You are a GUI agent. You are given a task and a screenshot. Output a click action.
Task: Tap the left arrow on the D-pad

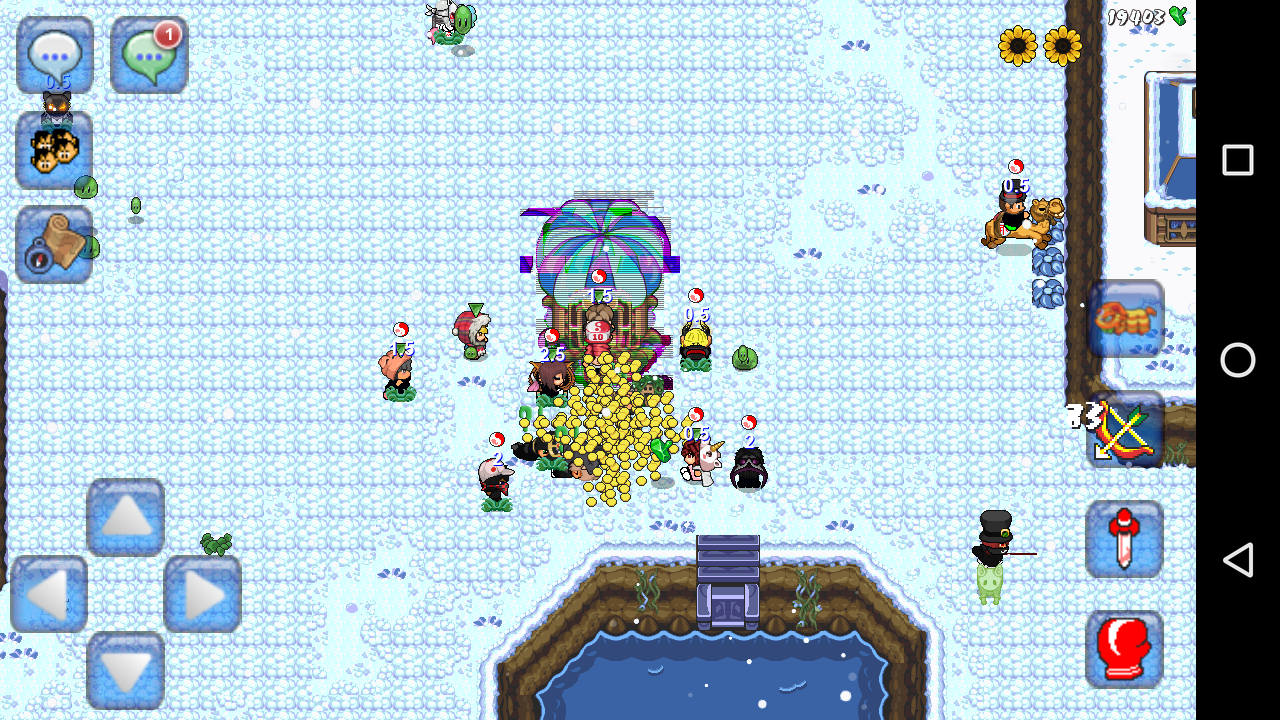49,594
